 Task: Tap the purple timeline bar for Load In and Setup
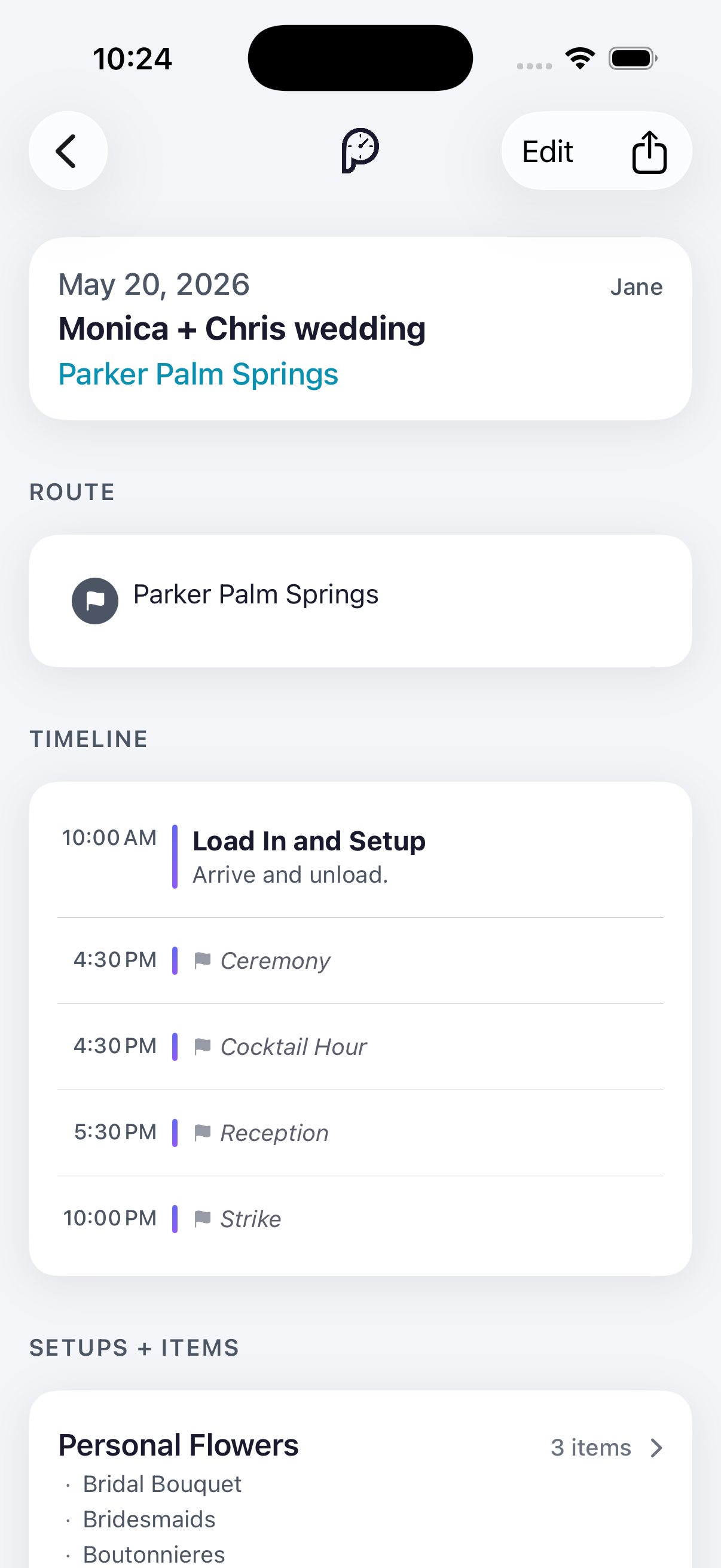coord(176,855)
